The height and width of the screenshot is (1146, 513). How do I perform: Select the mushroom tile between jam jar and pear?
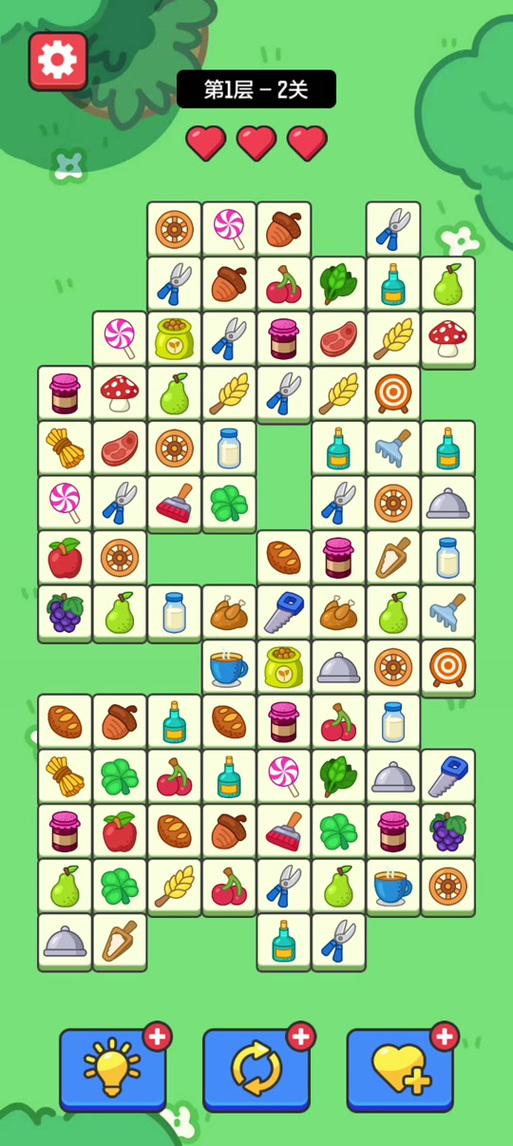click(119, 395)
